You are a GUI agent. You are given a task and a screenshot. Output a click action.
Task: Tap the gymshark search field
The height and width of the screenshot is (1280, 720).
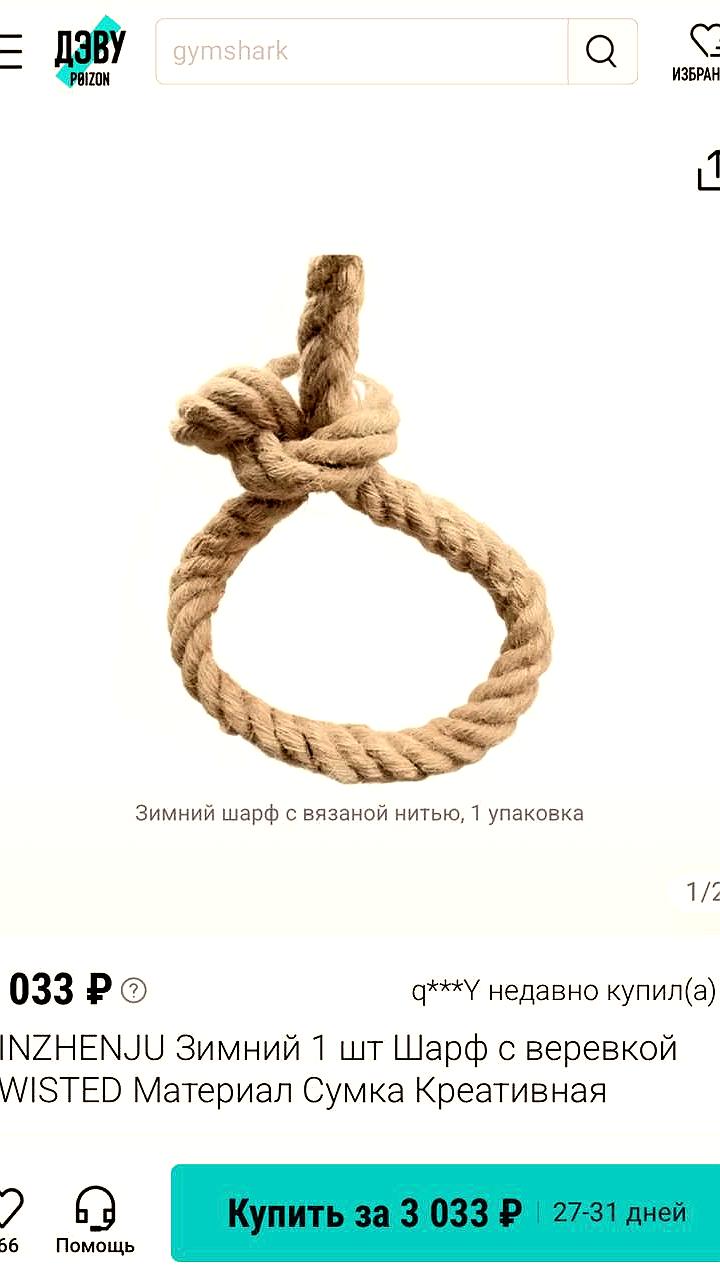click(361, 51)
